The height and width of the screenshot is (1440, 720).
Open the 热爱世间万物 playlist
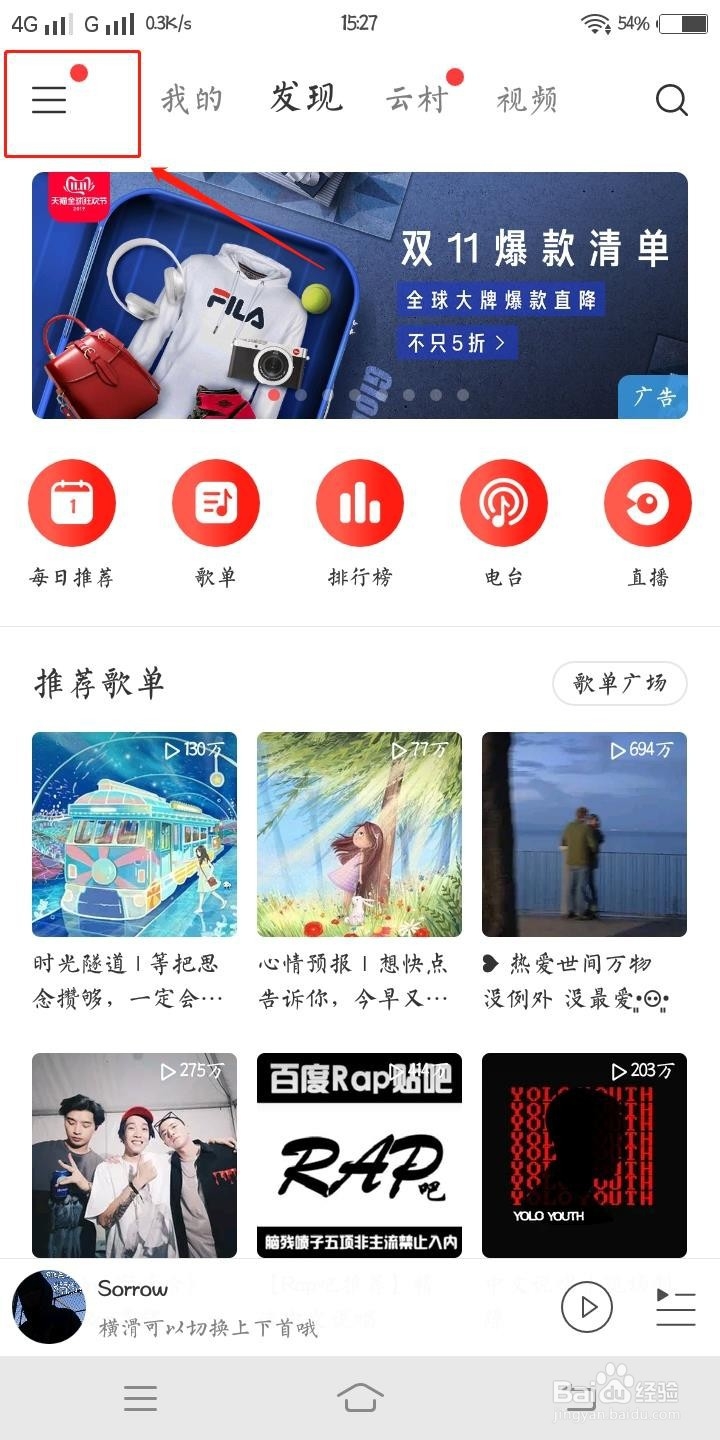coord(584,834)
